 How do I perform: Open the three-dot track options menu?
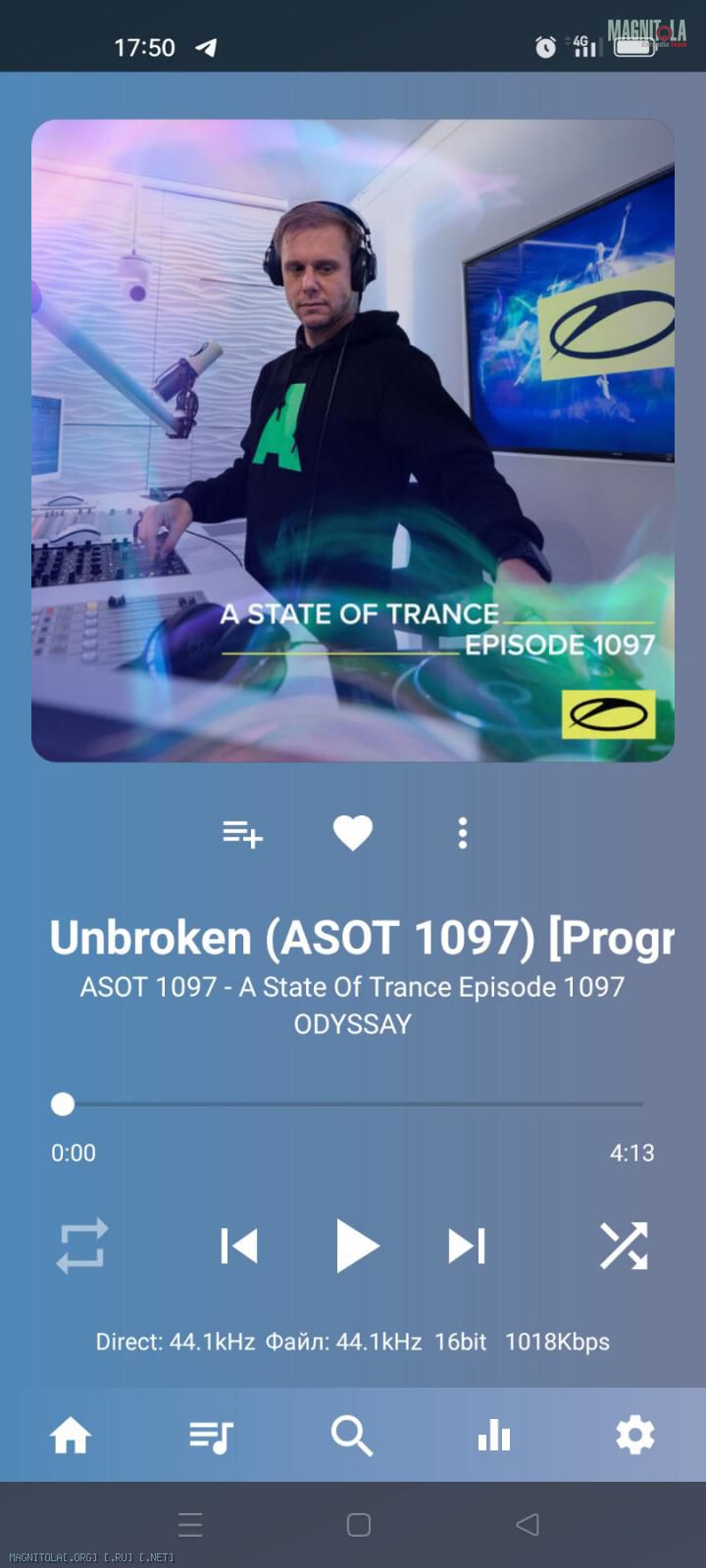[463, 833]
